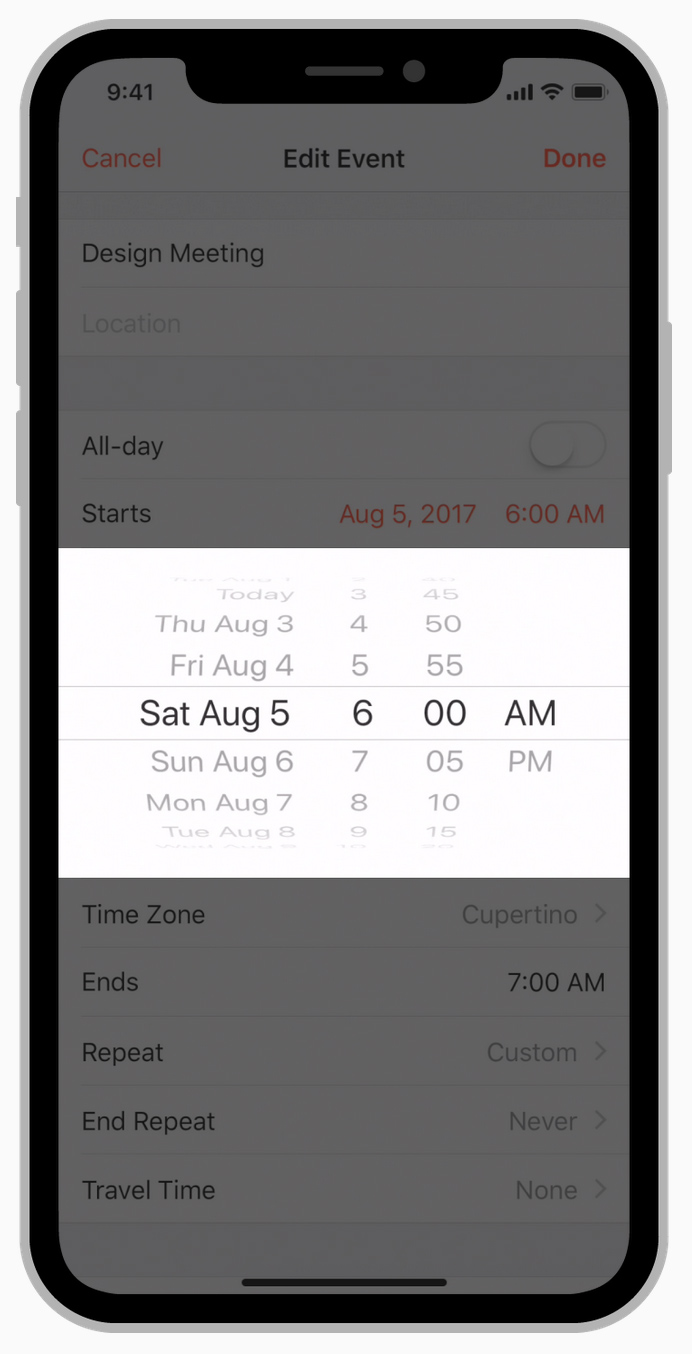This screenshot has width=692, height=1354.
Task: Tap Done to save the event
Action: (x=574, y=158)
